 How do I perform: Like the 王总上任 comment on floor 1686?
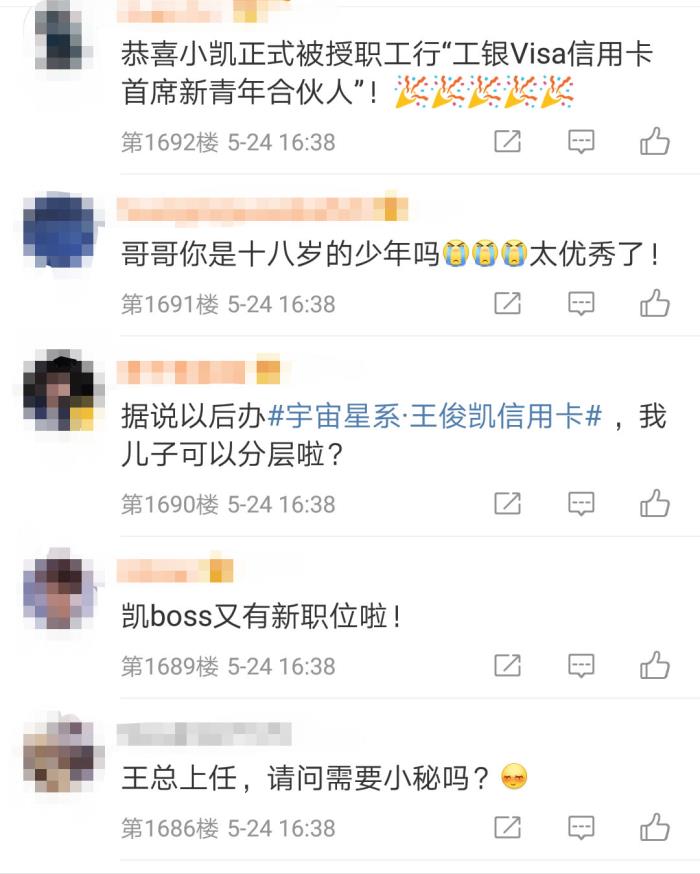655,827
